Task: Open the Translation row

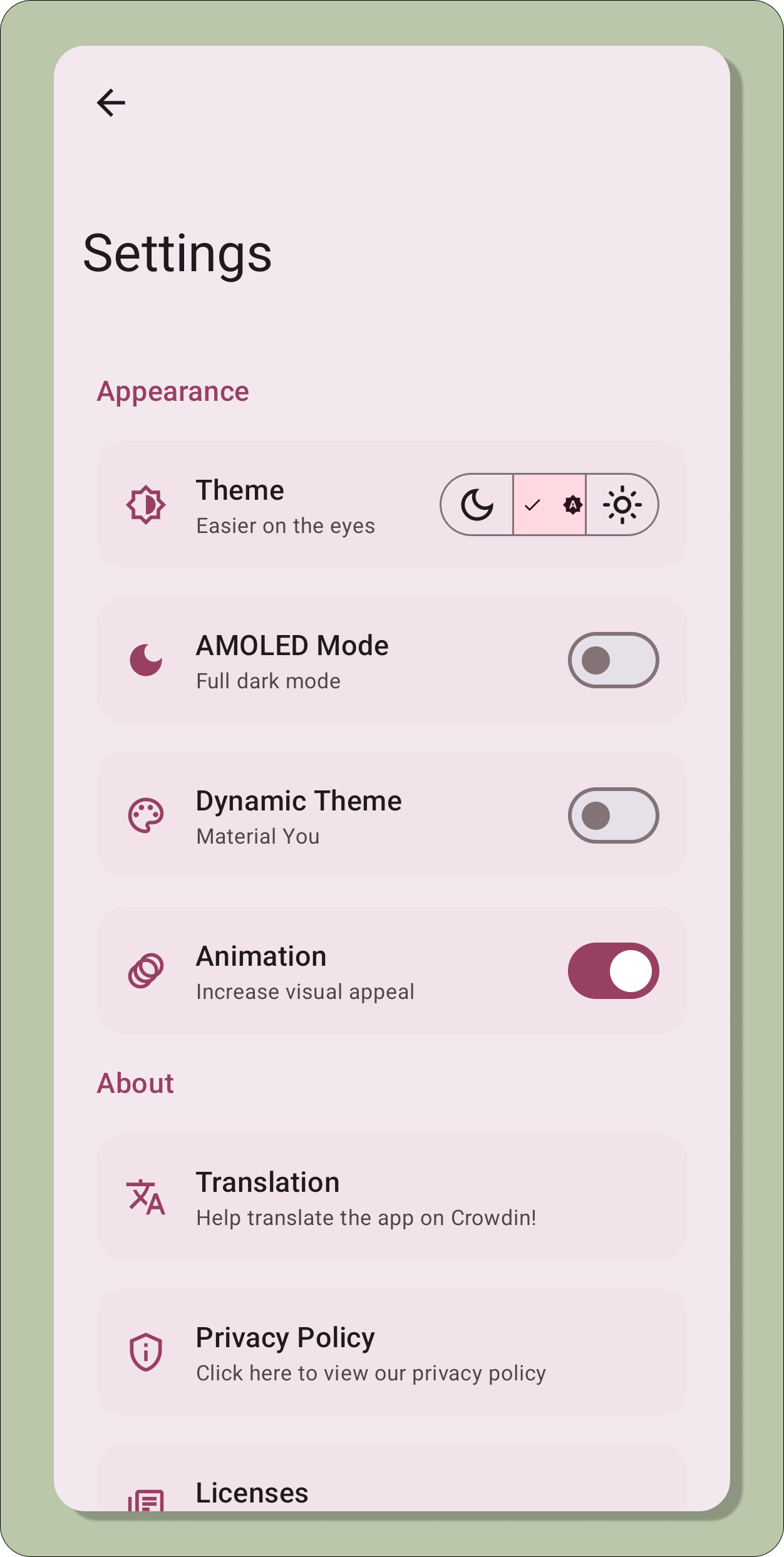Action: (x=392, y=1197)
